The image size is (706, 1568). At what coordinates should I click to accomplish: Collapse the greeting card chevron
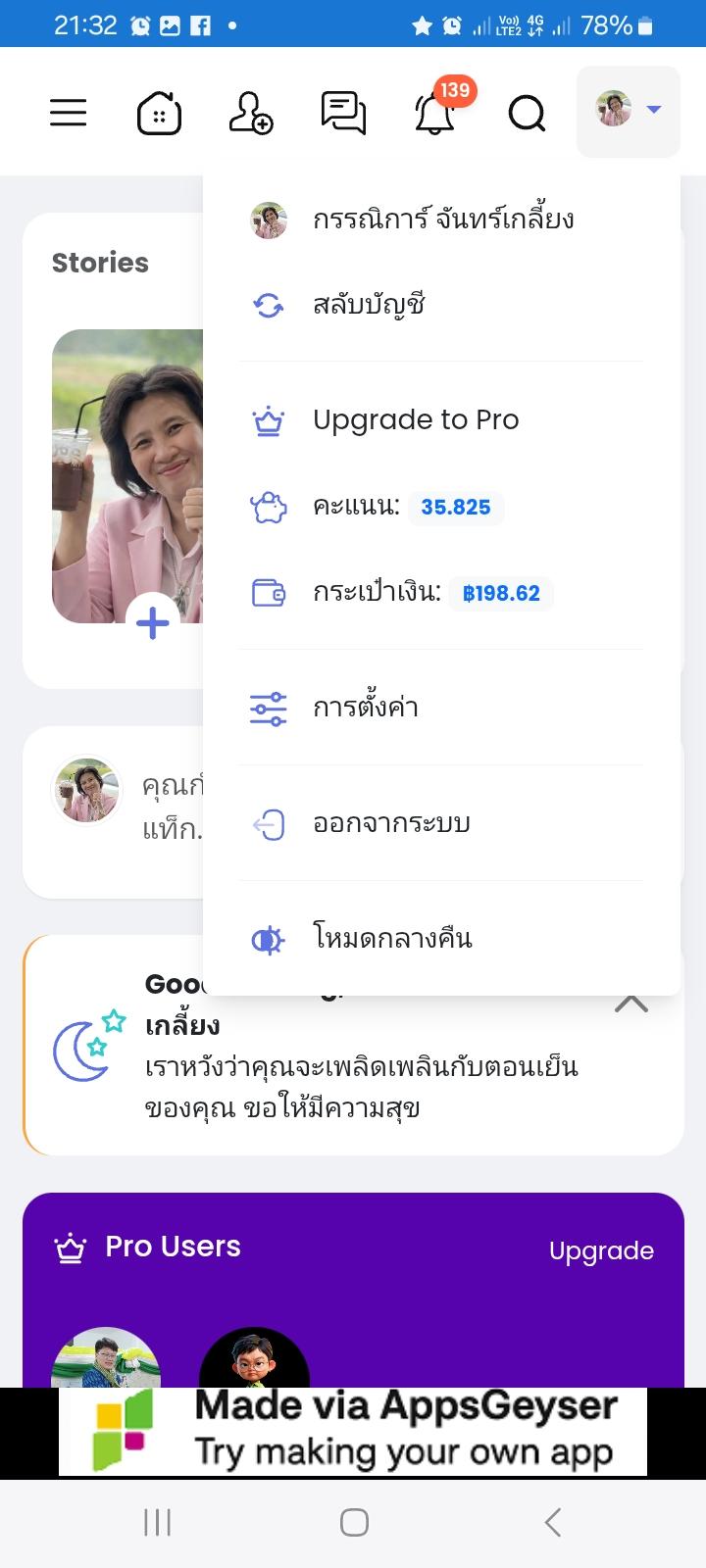tap(631, 1004)
